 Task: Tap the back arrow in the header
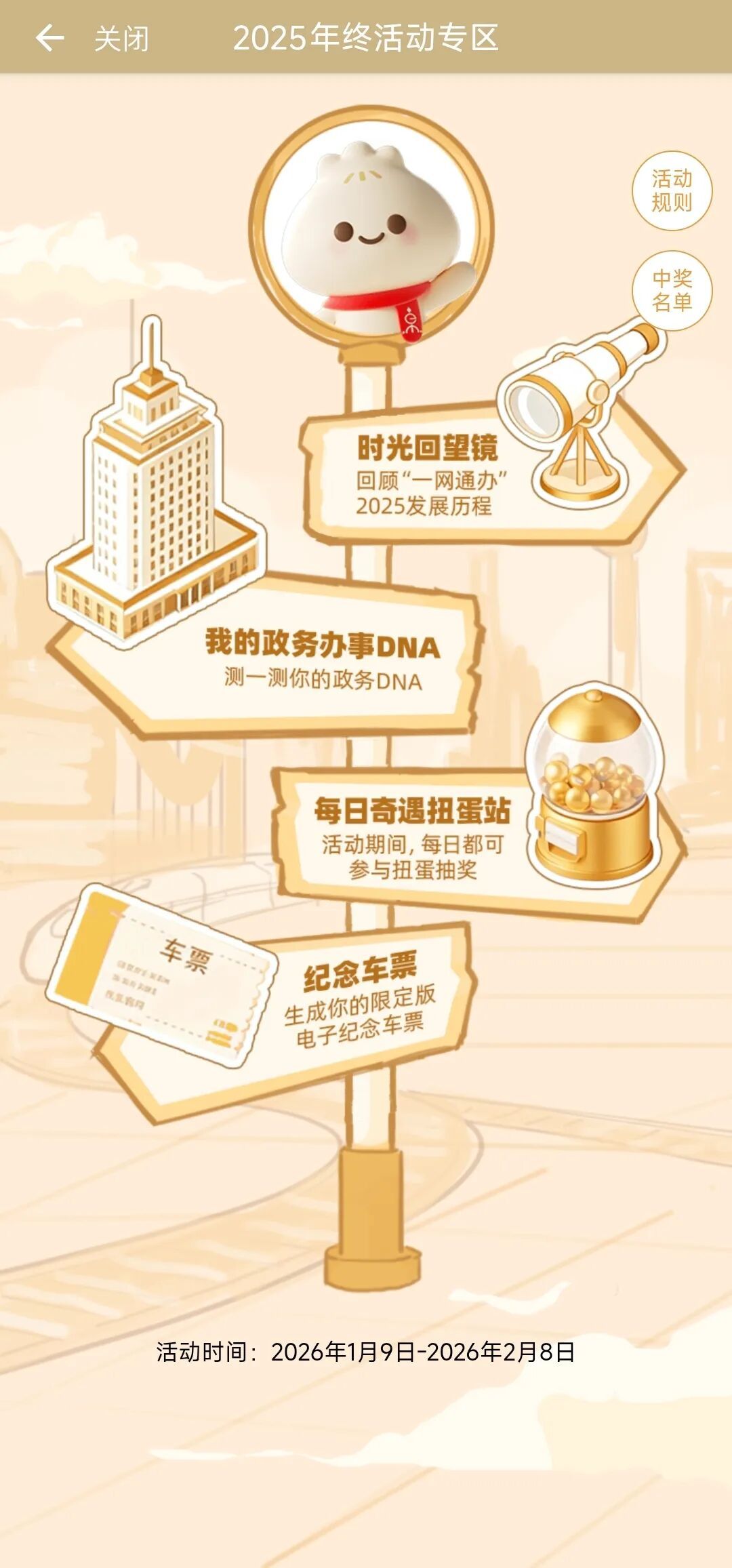point(49,38)
